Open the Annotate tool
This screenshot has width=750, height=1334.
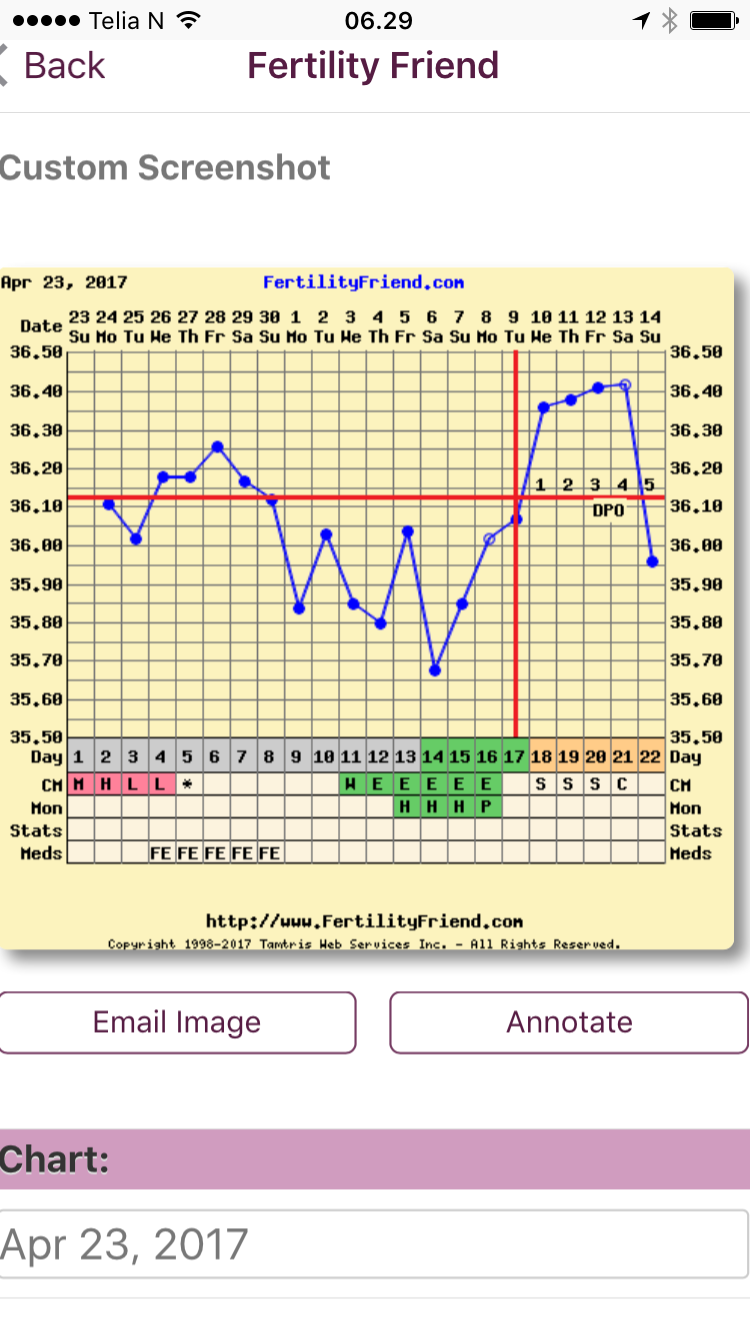[x=569, y=1022]
